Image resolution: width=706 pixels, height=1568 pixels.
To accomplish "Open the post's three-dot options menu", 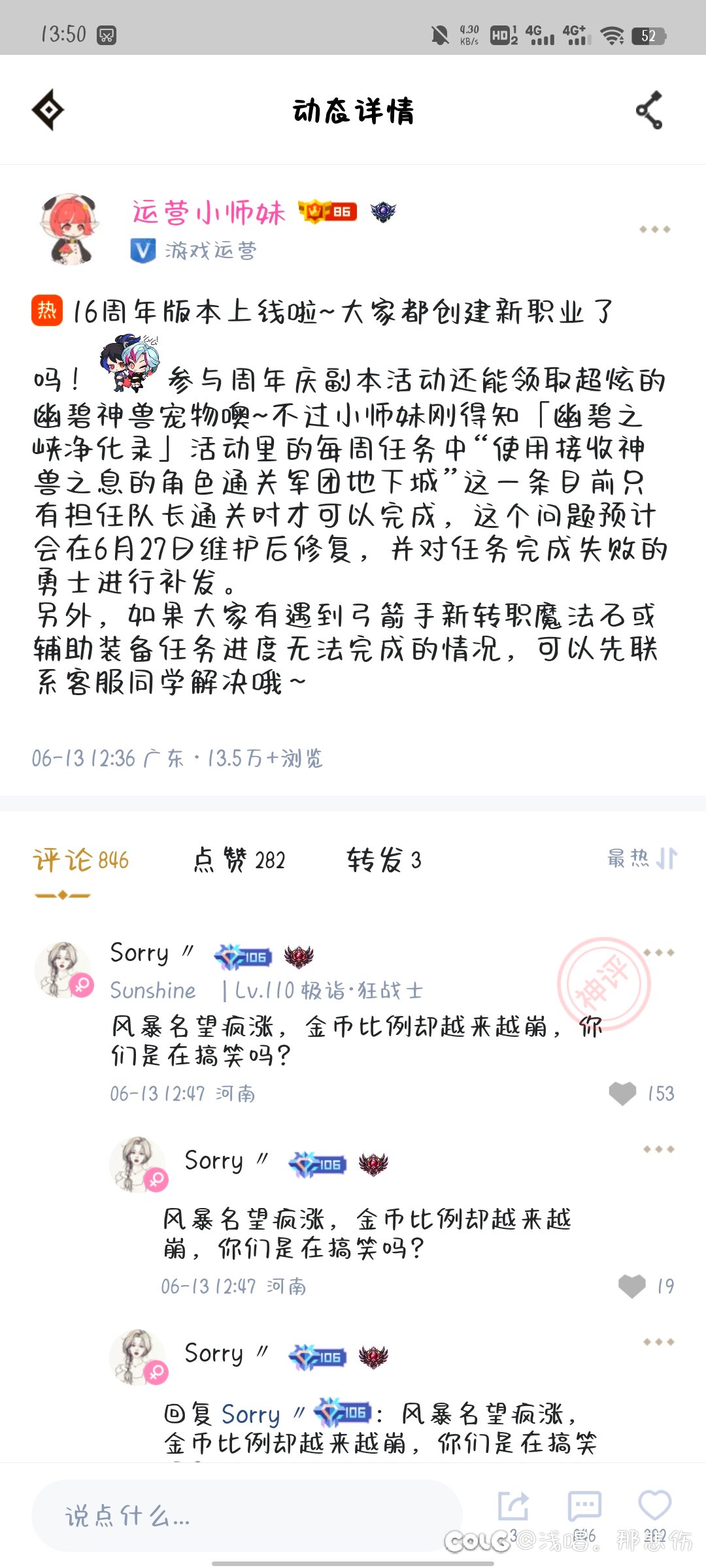I will click(654, 229).
